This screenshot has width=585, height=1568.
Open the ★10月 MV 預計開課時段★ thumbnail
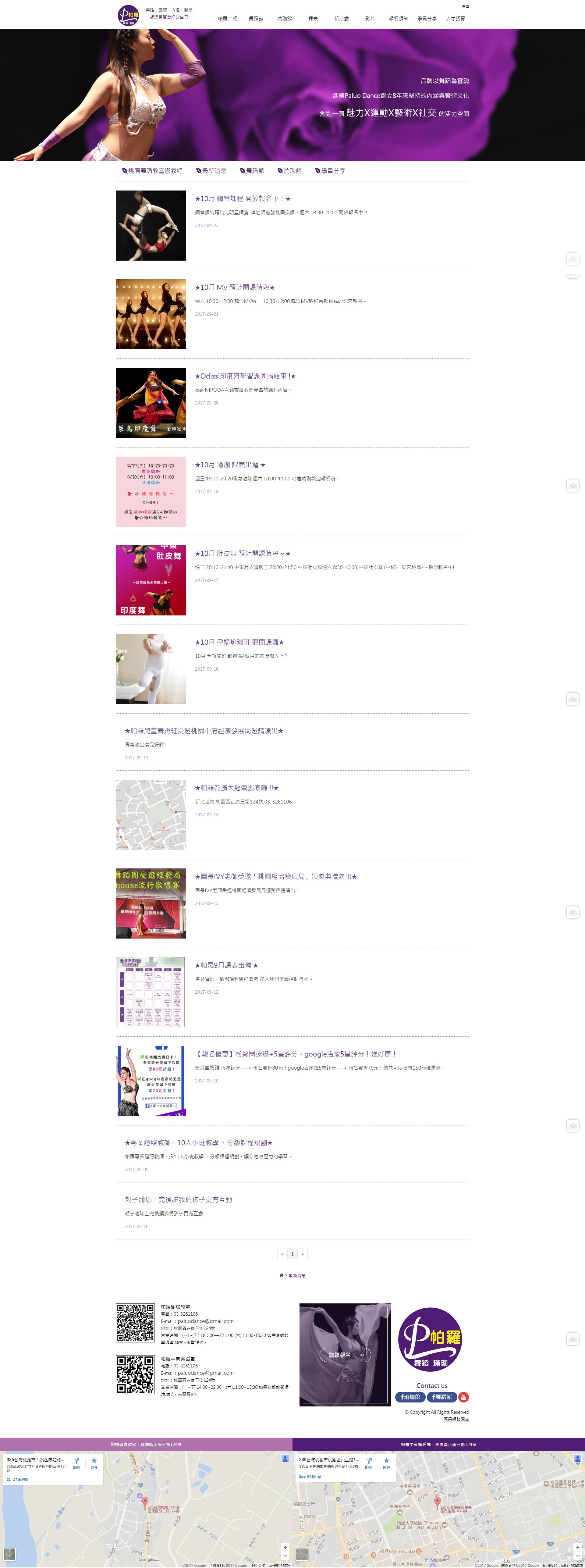150,314
